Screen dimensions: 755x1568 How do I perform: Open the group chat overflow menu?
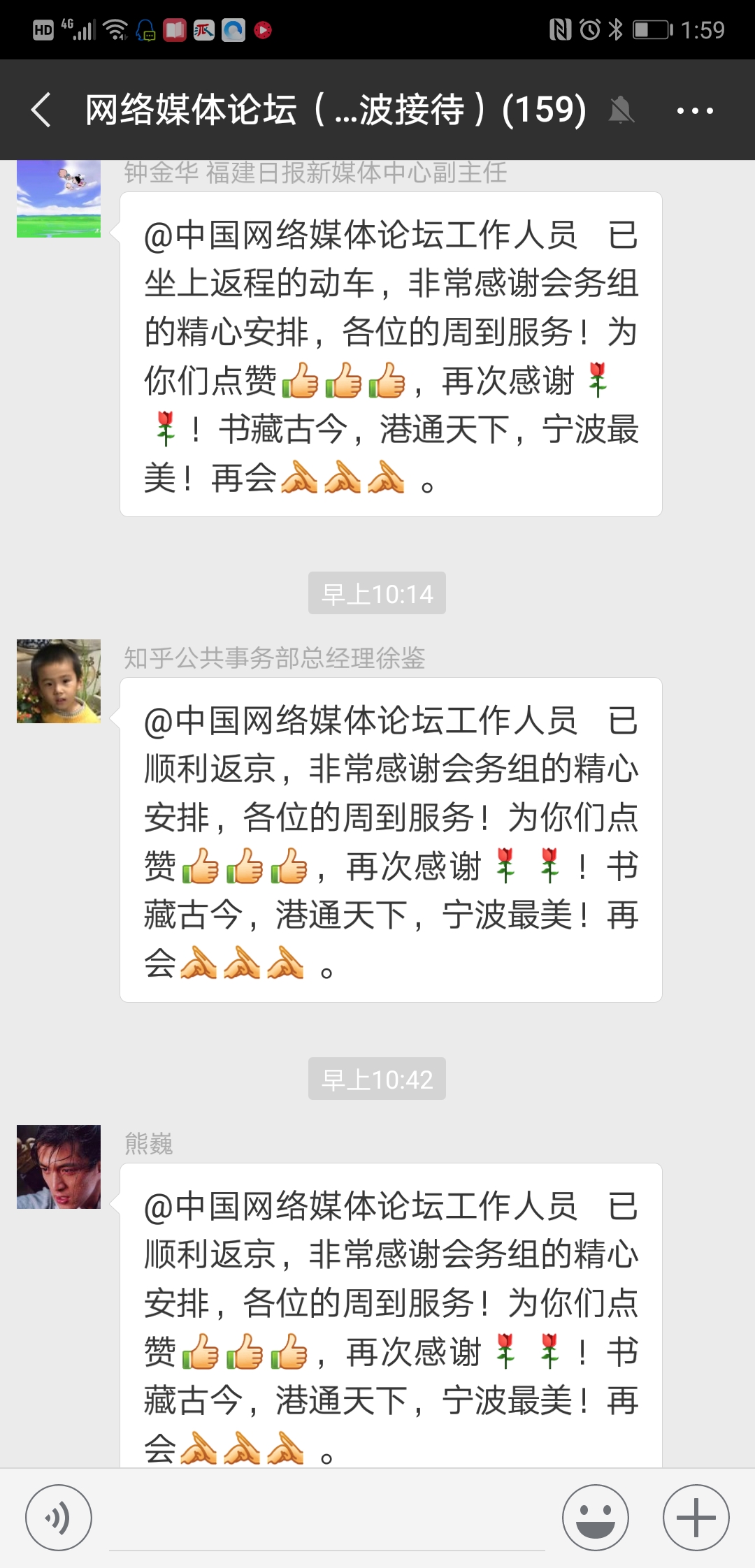point(694,110)
